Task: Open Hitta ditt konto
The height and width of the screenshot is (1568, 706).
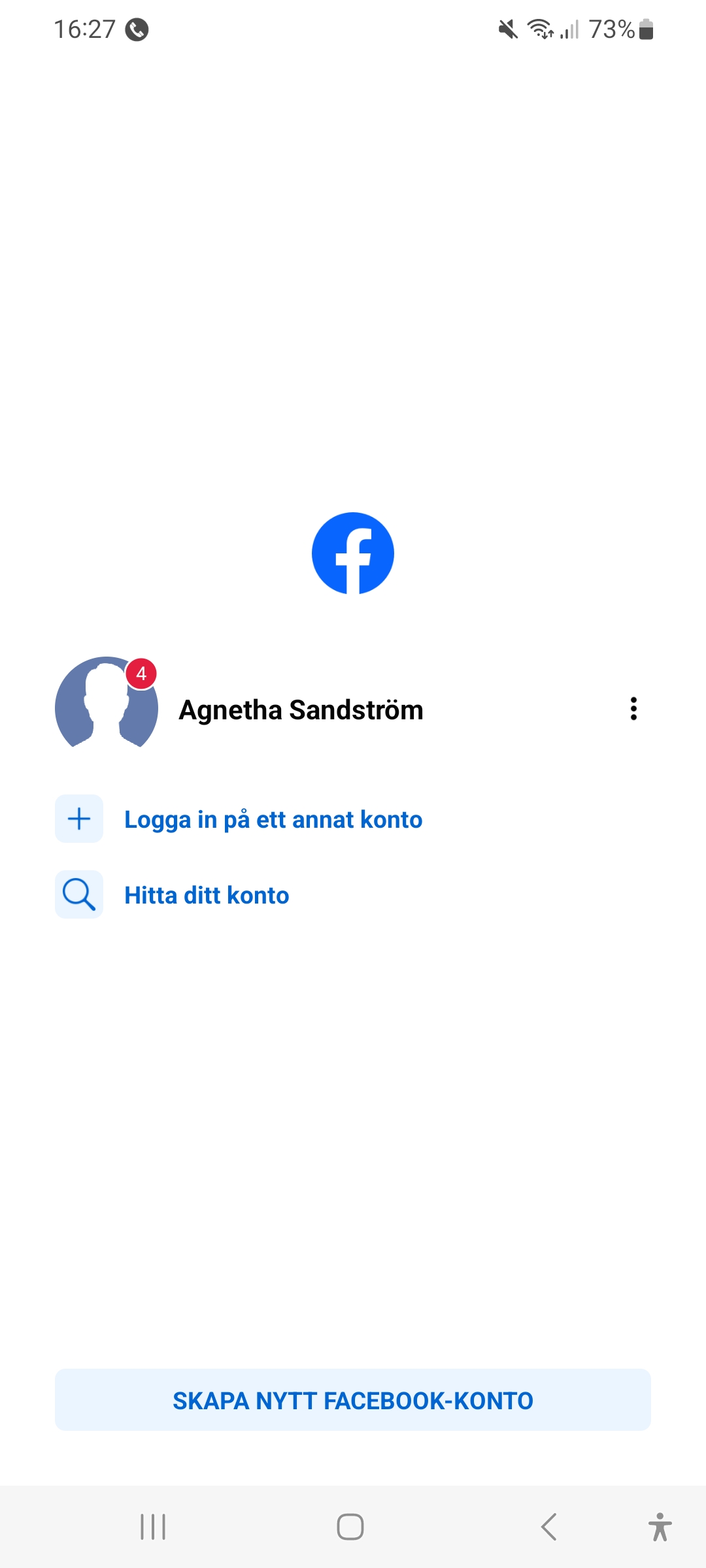Action: click(207, 895)
